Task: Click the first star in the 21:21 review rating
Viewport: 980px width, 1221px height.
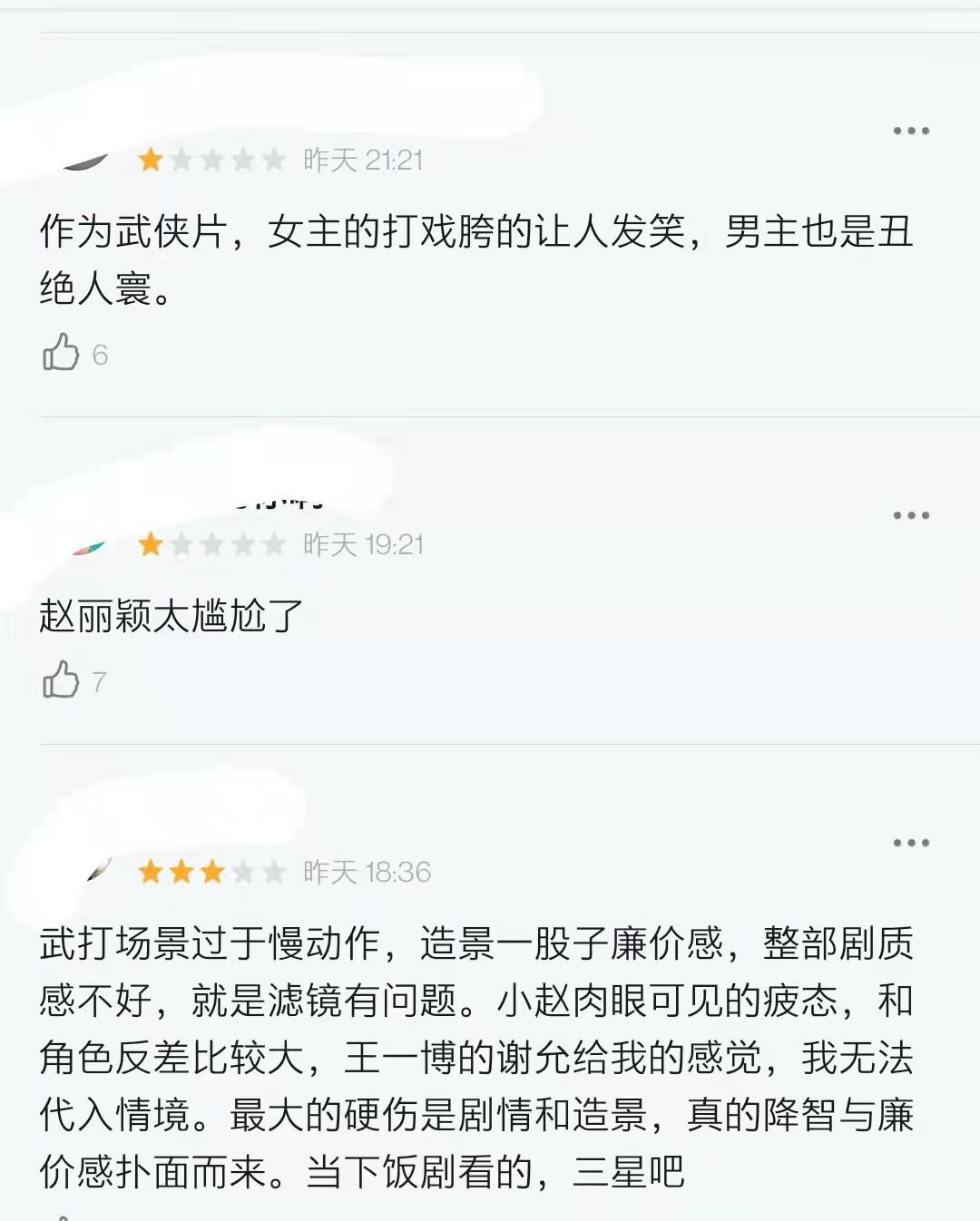Action: 150,159
